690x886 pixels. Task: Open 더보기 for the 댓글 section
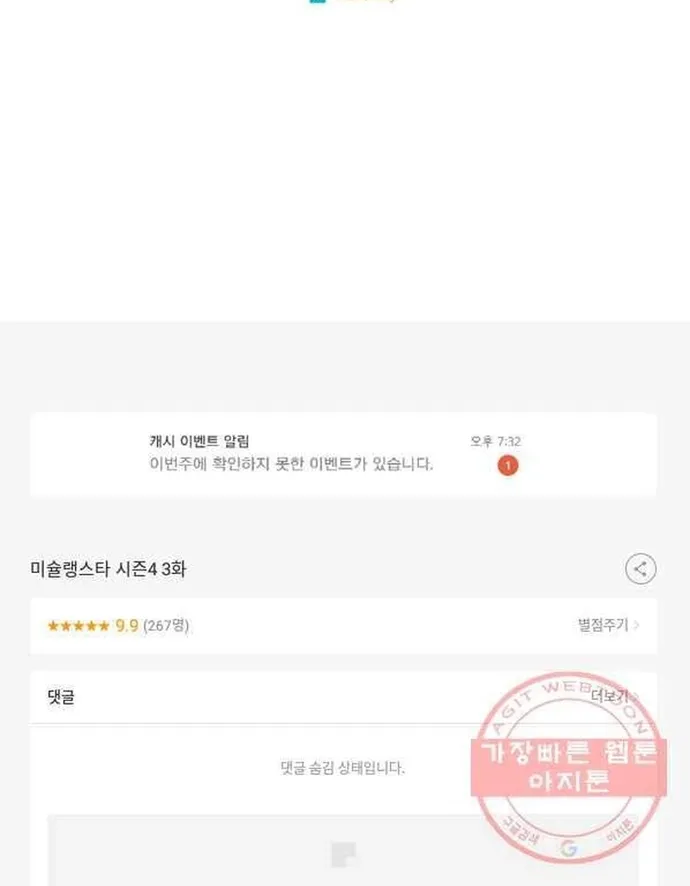pos(611,697)
